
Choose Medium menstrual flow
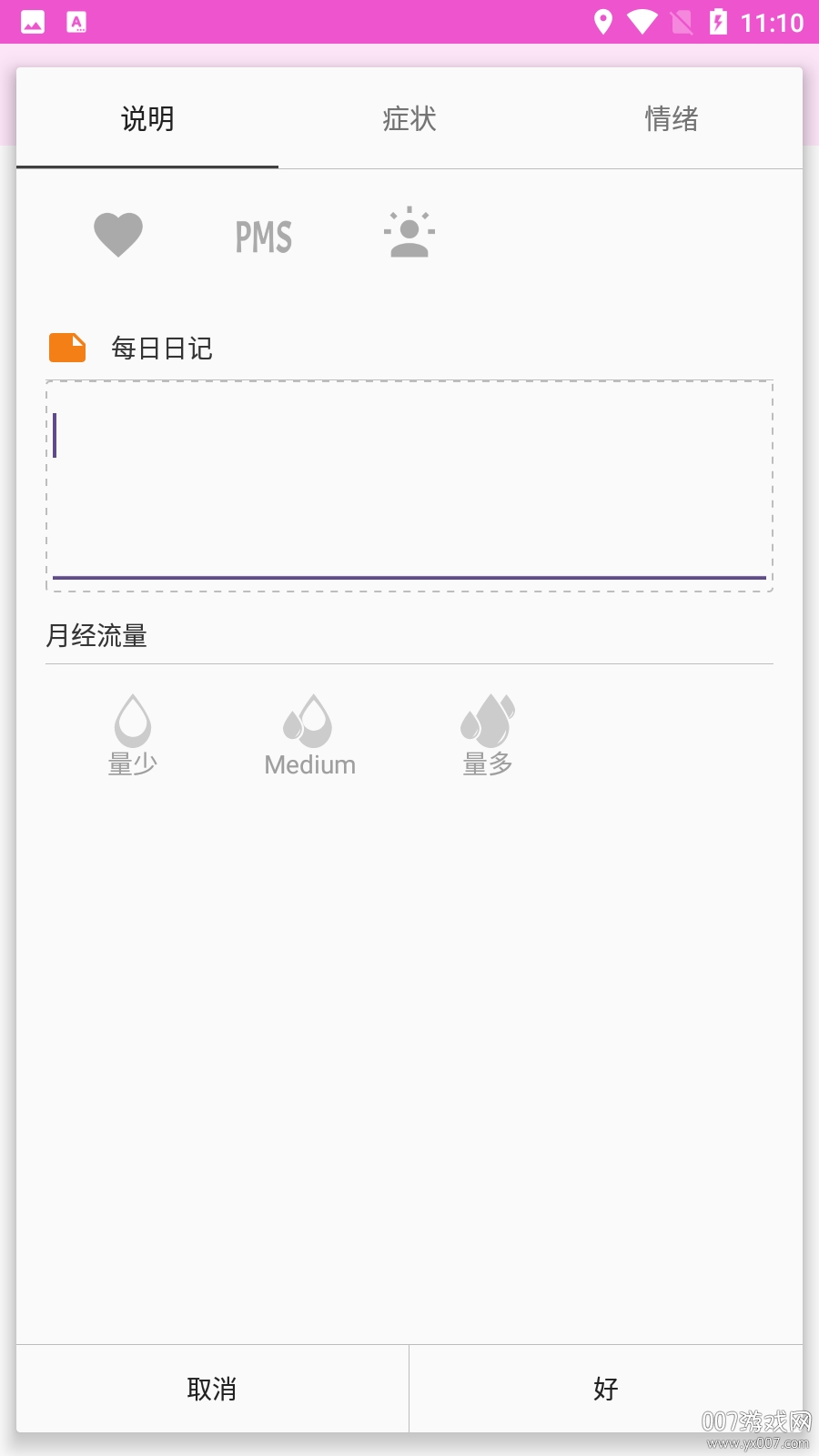[309, 735]
